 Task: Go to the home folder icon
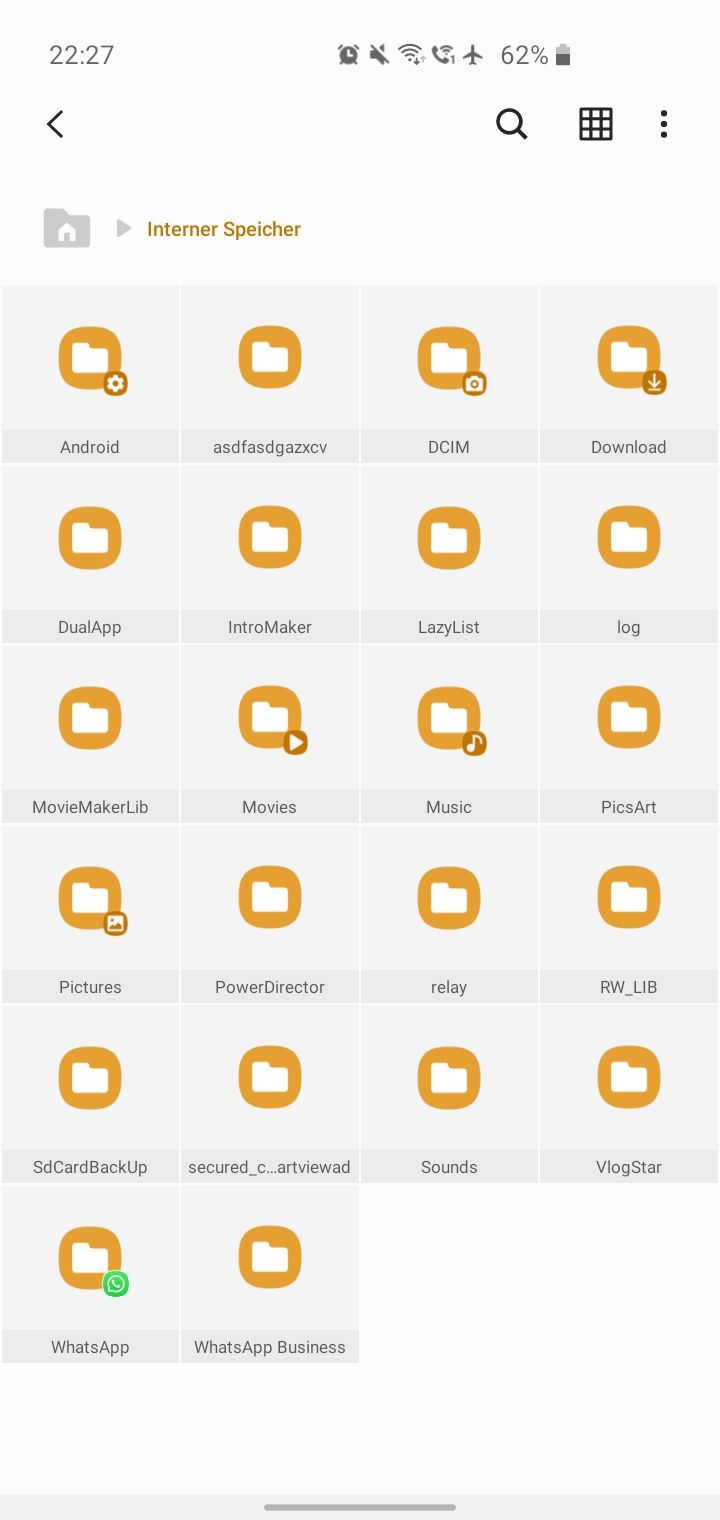tap(67, 229)
